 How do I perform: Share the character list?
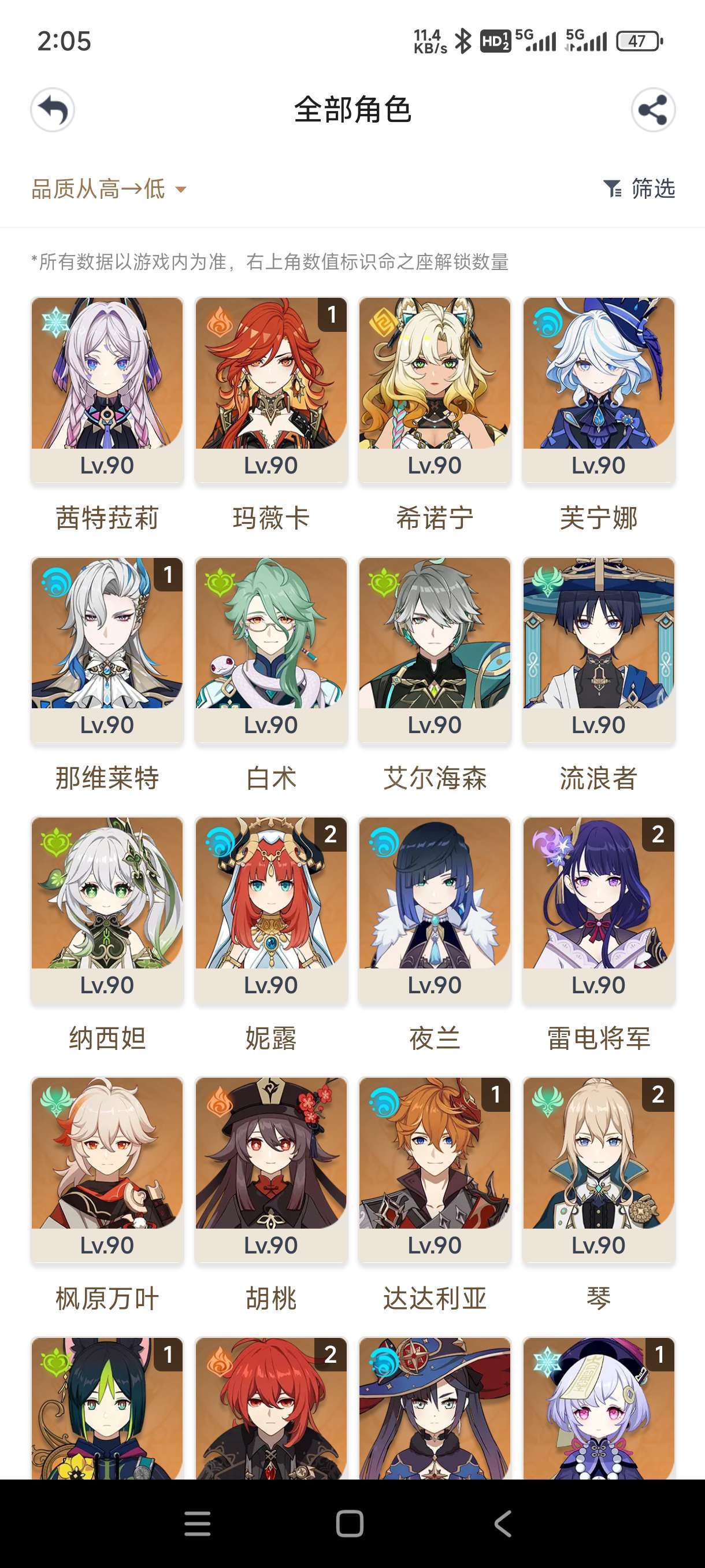click(x=652, y=110)
